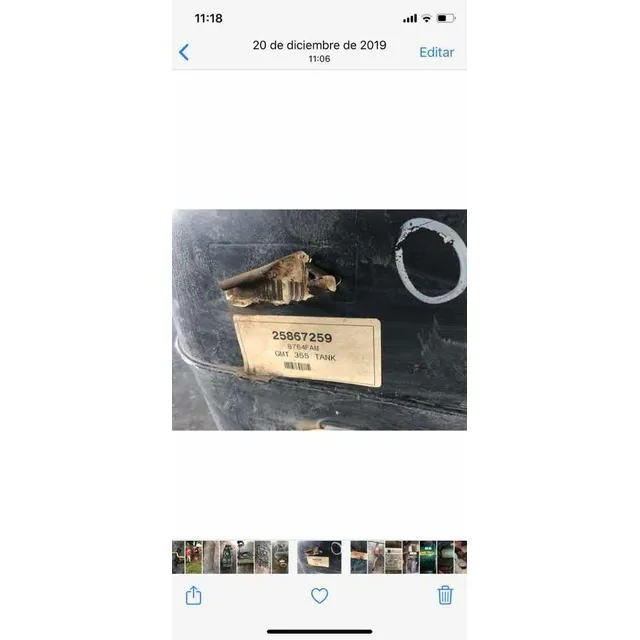Screen dimensions: 640x640
Task: Mark photo as favorite with heart
Action: [x=319, y=595]
